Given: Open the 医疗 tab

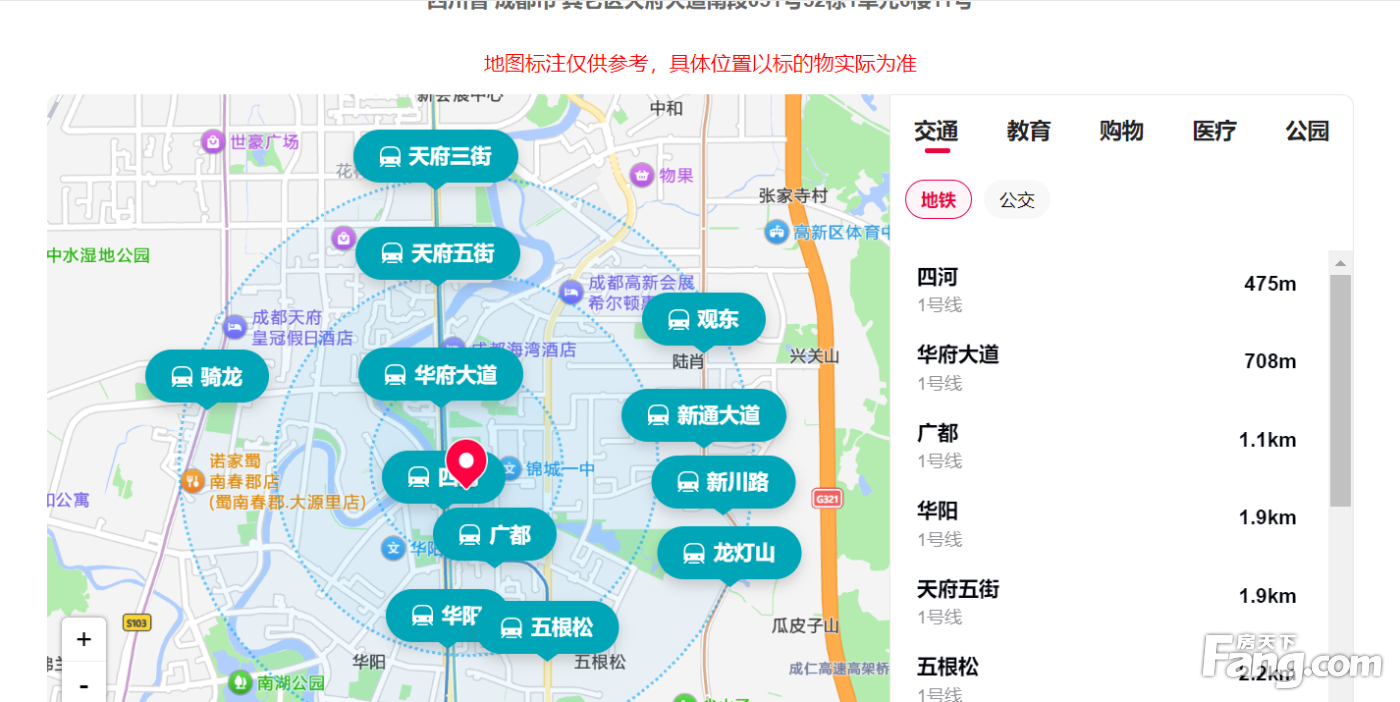Looking at the screenshot, I should (x=1214, y=131).
